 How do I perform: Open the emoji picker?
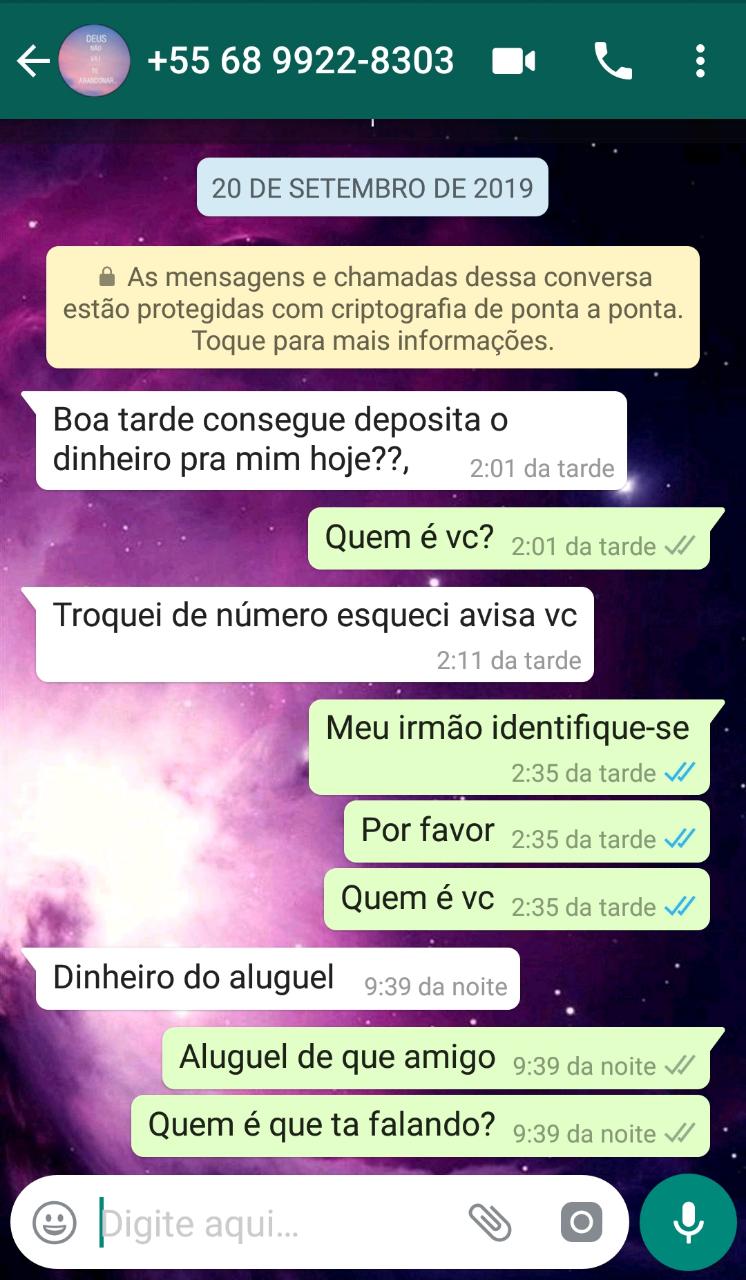pyautogui.click(x=54, y=1222)
